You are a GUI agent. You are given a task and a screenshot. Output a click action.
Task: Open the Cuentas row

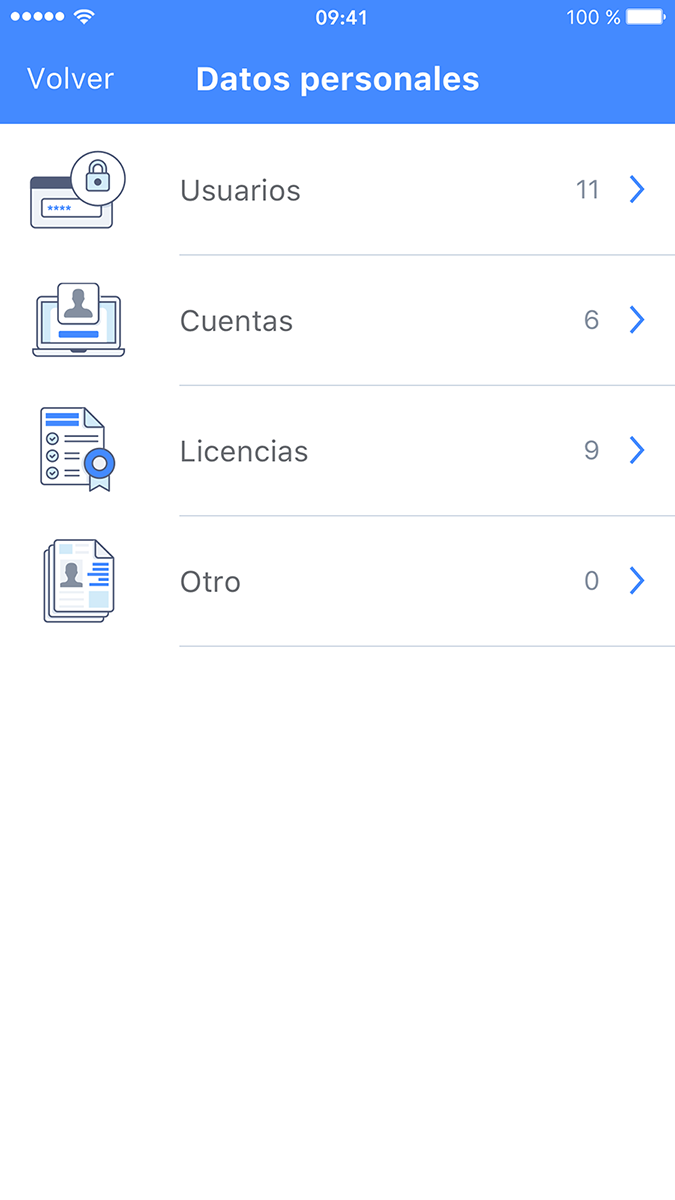pos(337,320)
